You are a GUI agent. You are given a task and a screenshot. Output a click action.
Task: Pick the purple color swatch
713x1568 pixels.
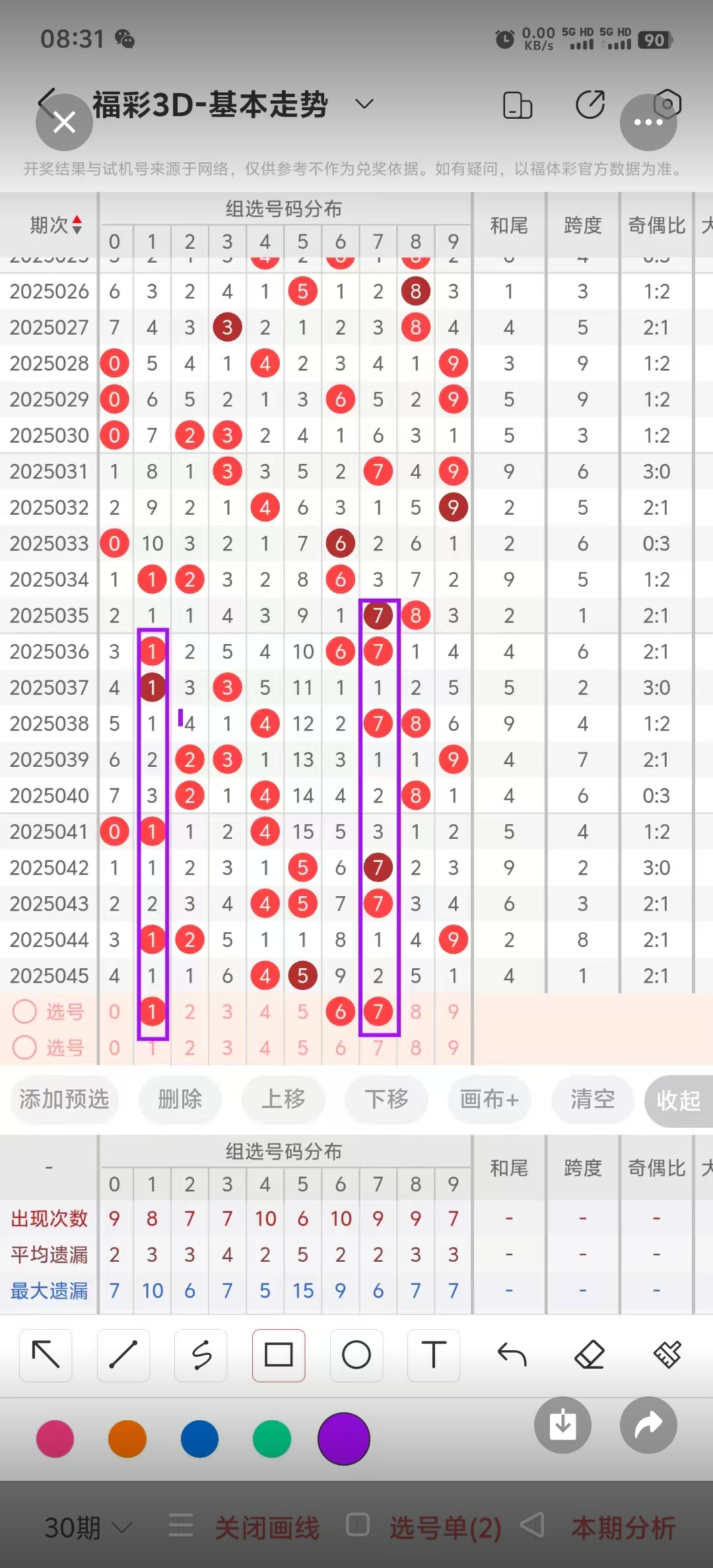pos(343,1439)
